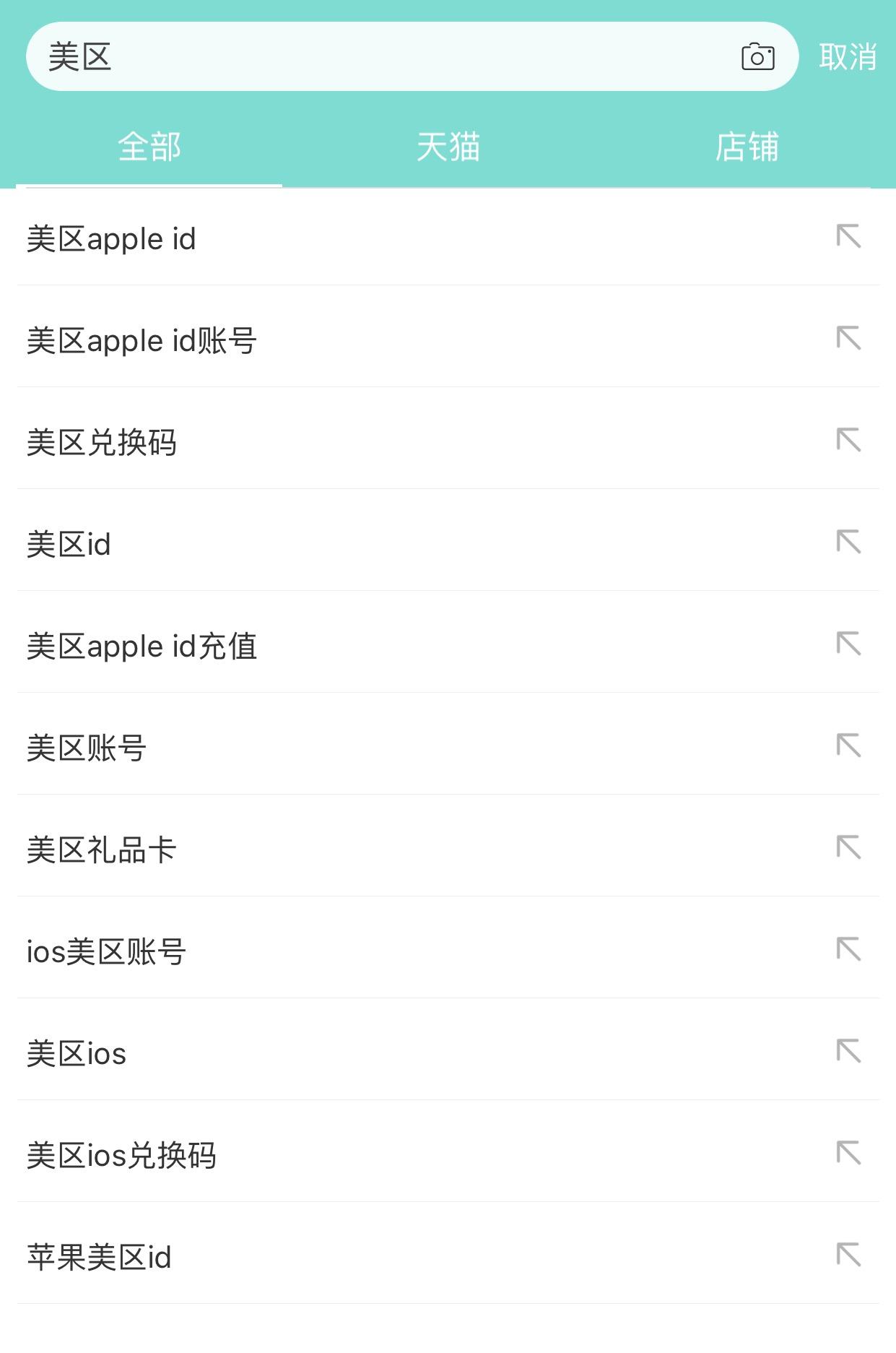Stay on the 全部 tab
The image size is (896, 1353).
click(148, 147)
